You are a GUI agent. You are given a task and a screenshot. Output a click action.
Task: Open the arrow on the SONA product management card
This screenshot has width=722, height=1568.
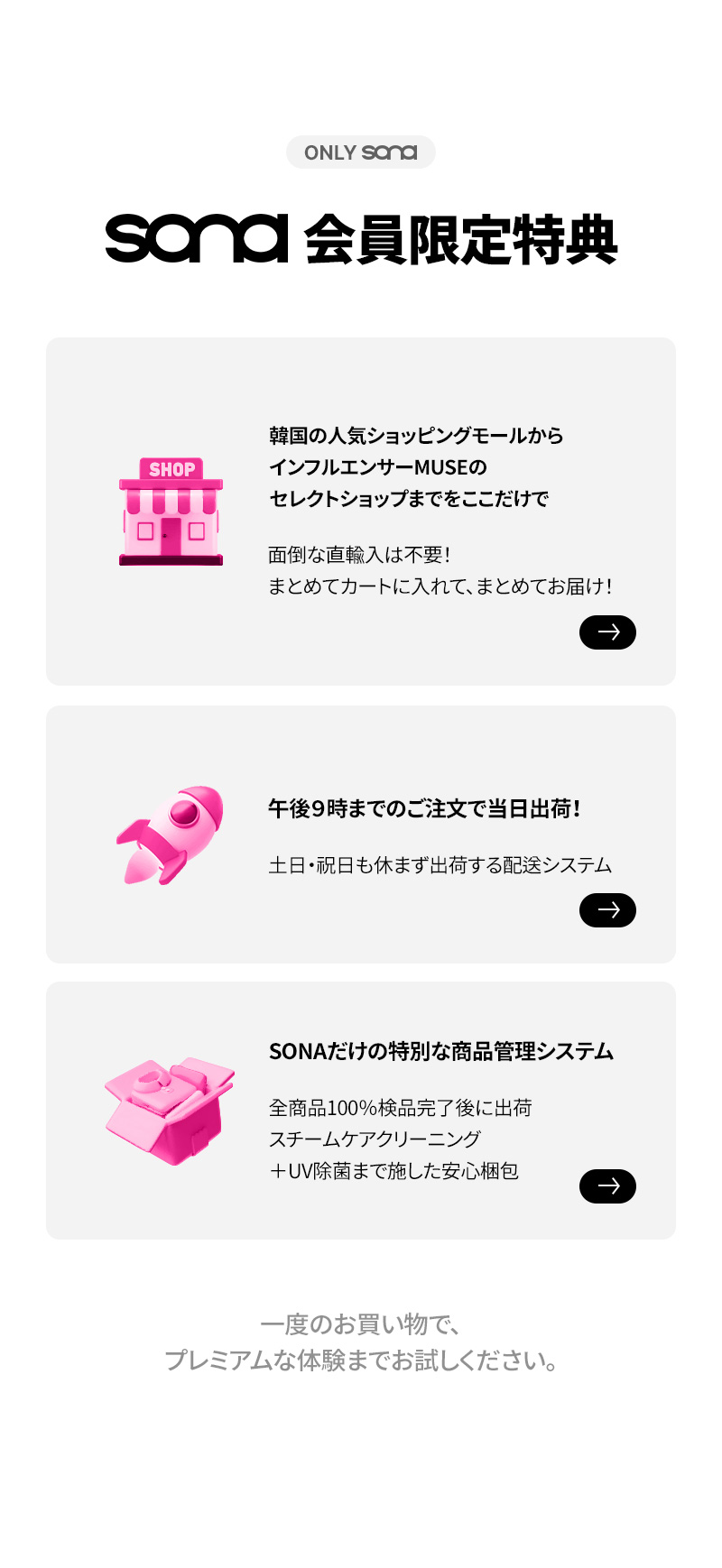pyautogui.click(x=607, y=1186)
